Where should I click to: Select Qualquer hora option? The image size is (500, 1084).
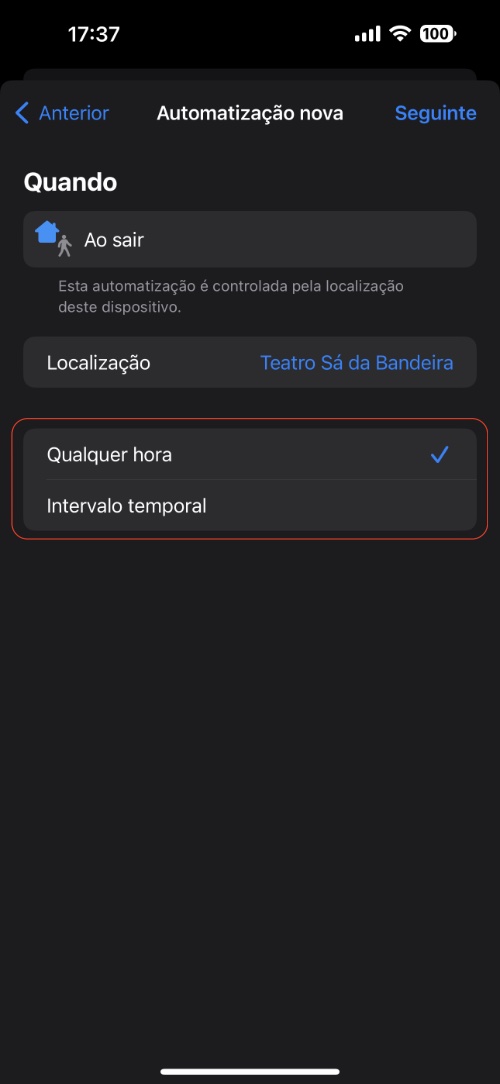click(250, 454)
